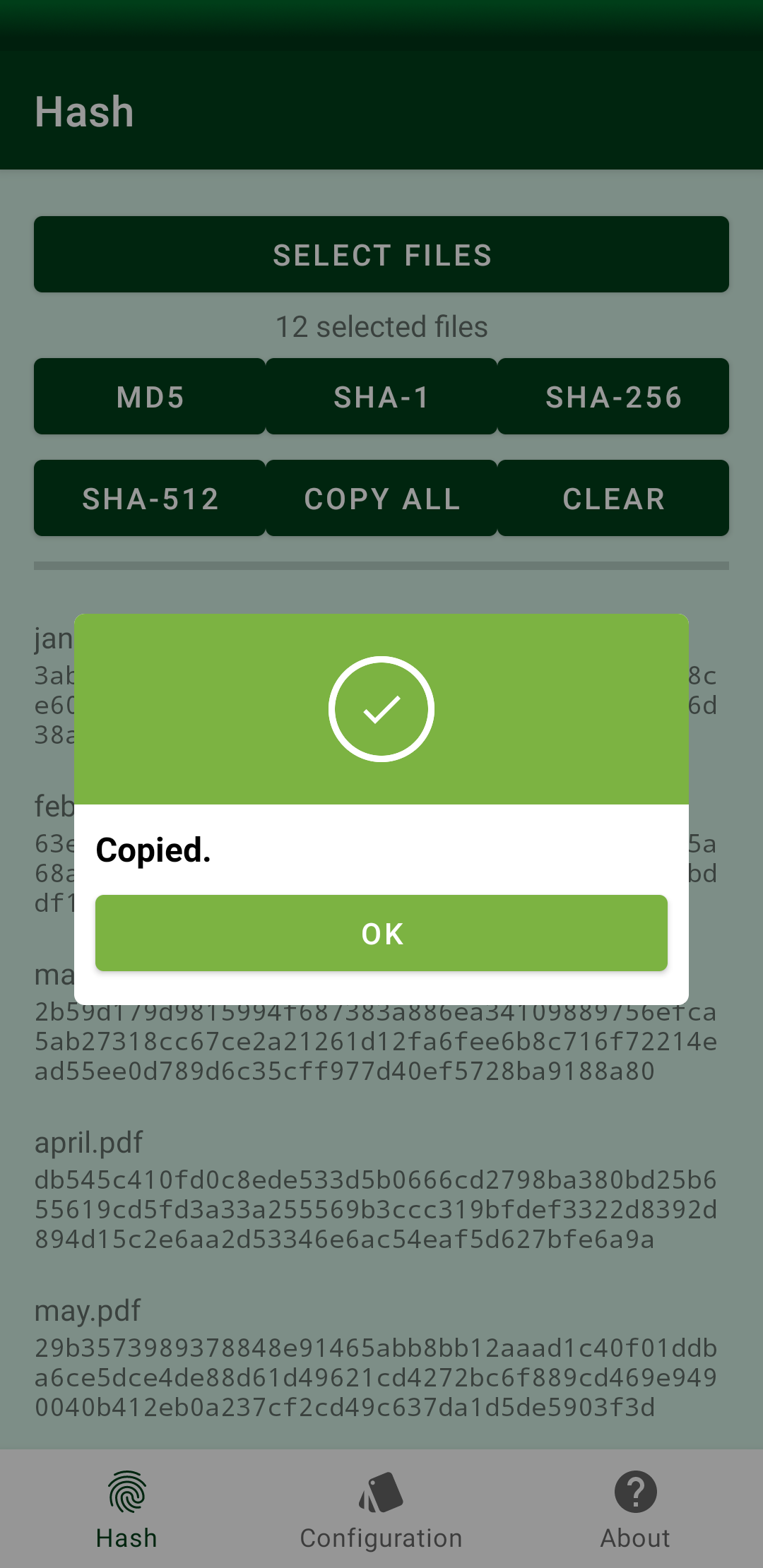Screen dimensions: 763x1568
Task: Switch to the Configuration tab
Action: pyautogui.click(x=381, y=1509)
